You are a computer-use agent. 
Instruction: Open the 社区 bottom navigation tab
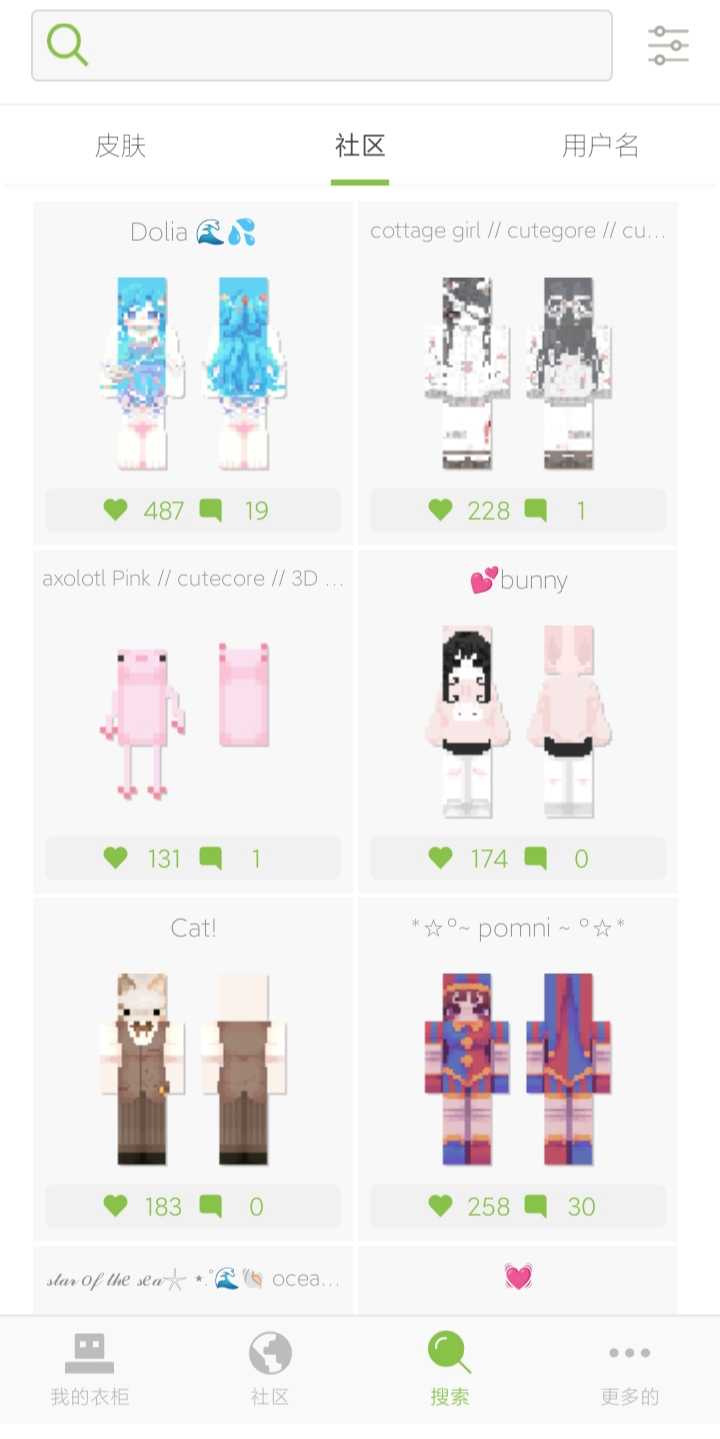point(270,1370)
